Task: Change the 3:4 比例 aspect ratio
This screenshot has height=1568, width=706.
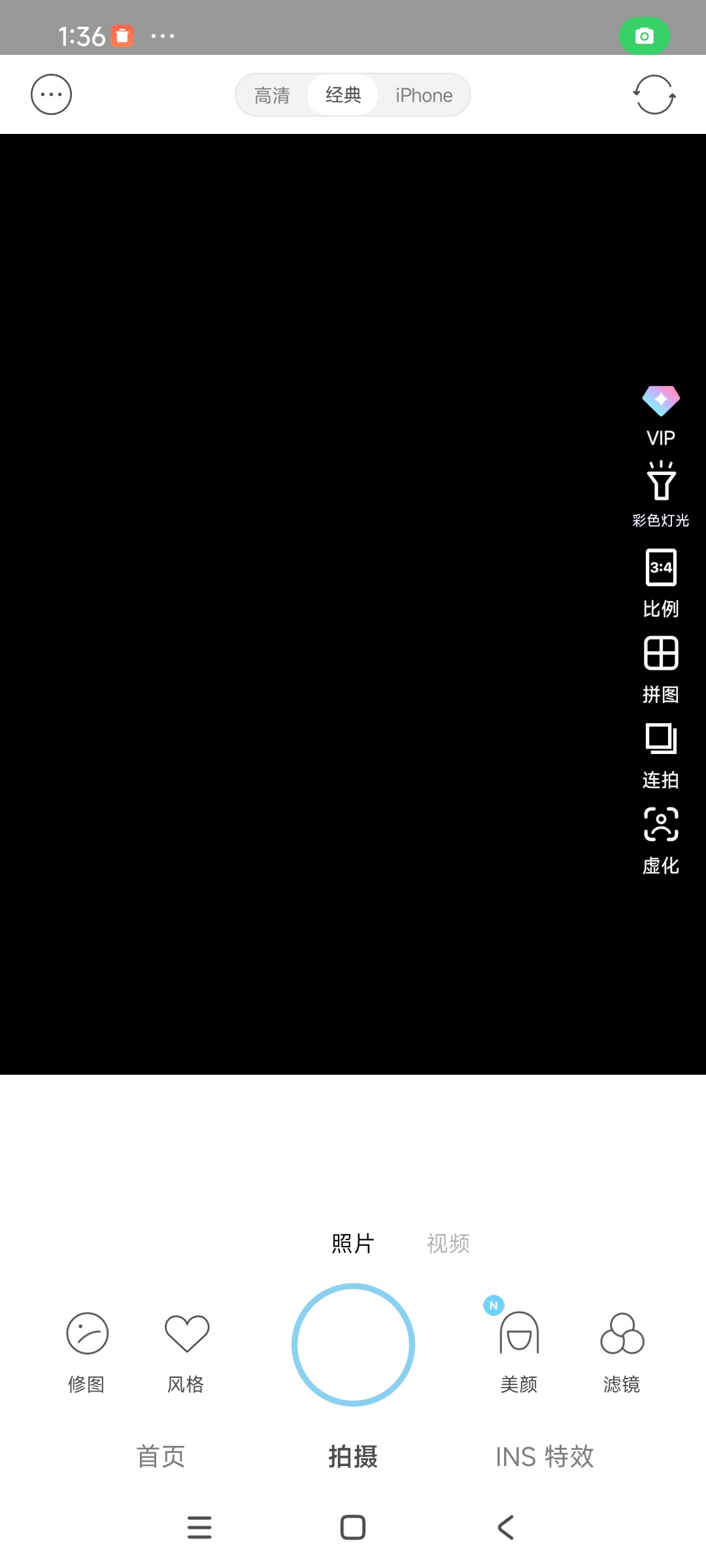Action: (x=661, y=582)
